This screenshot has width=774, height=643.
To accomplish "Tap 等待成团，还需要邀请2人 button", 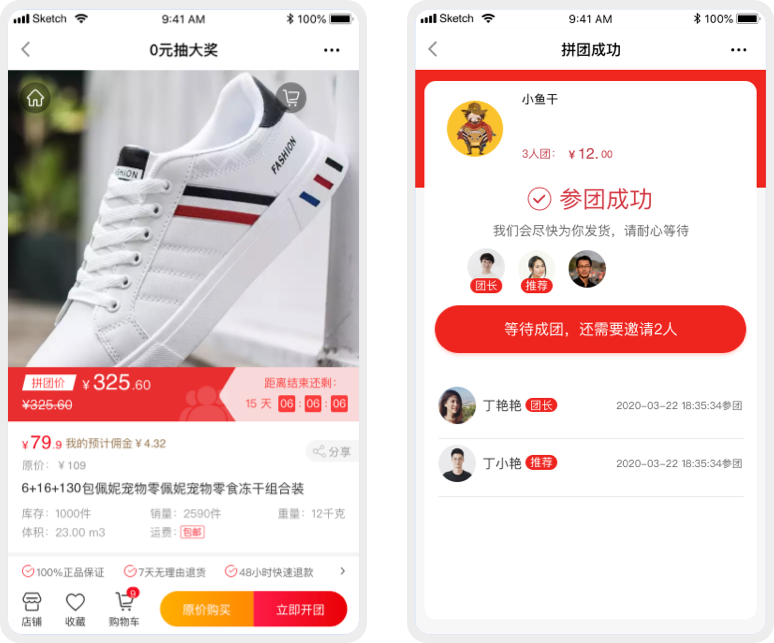I will pos(590,329).
